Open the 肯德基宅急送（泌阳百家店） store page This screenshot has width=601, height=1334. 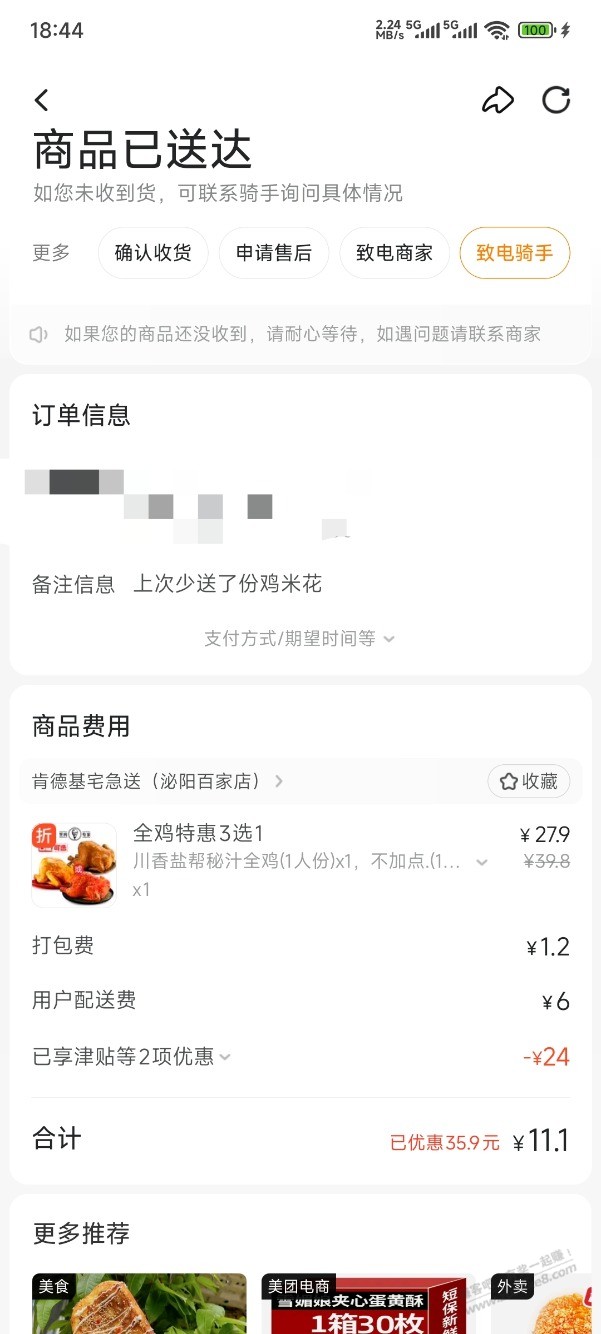tap(157, 781)
